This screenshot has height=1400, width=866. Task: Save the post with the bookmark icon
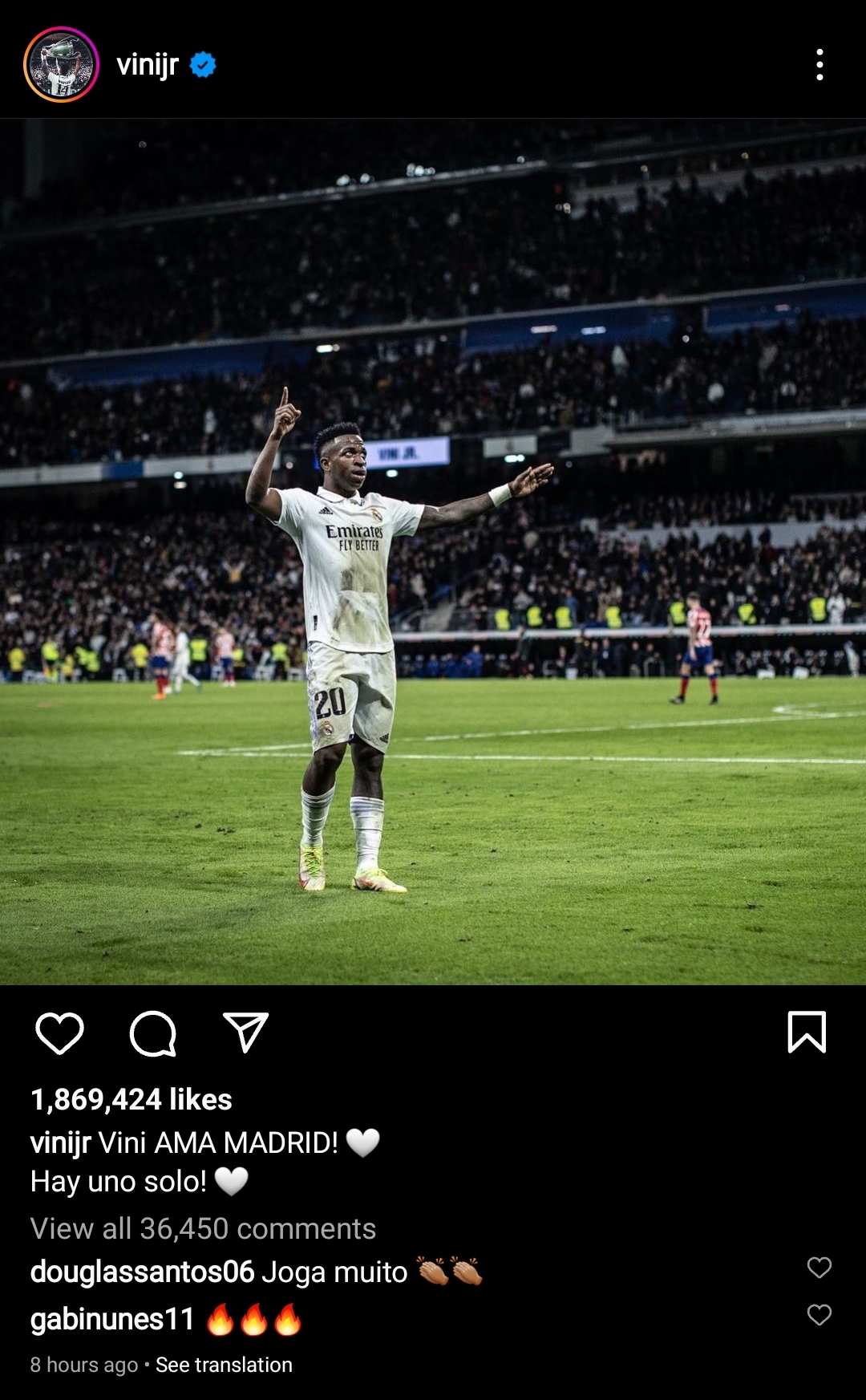807,1032
